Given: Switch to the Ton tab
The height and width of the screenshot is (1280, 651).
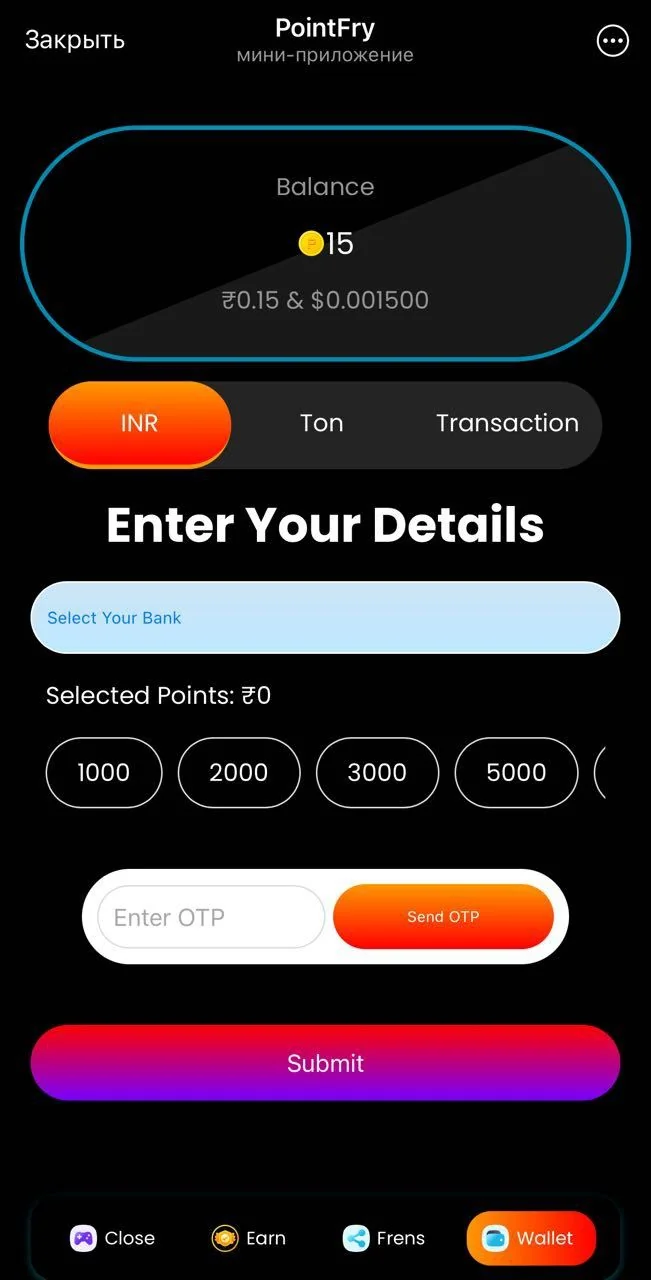Looking at the screenshot, I should pyautogui.click(x=321, y=423).
